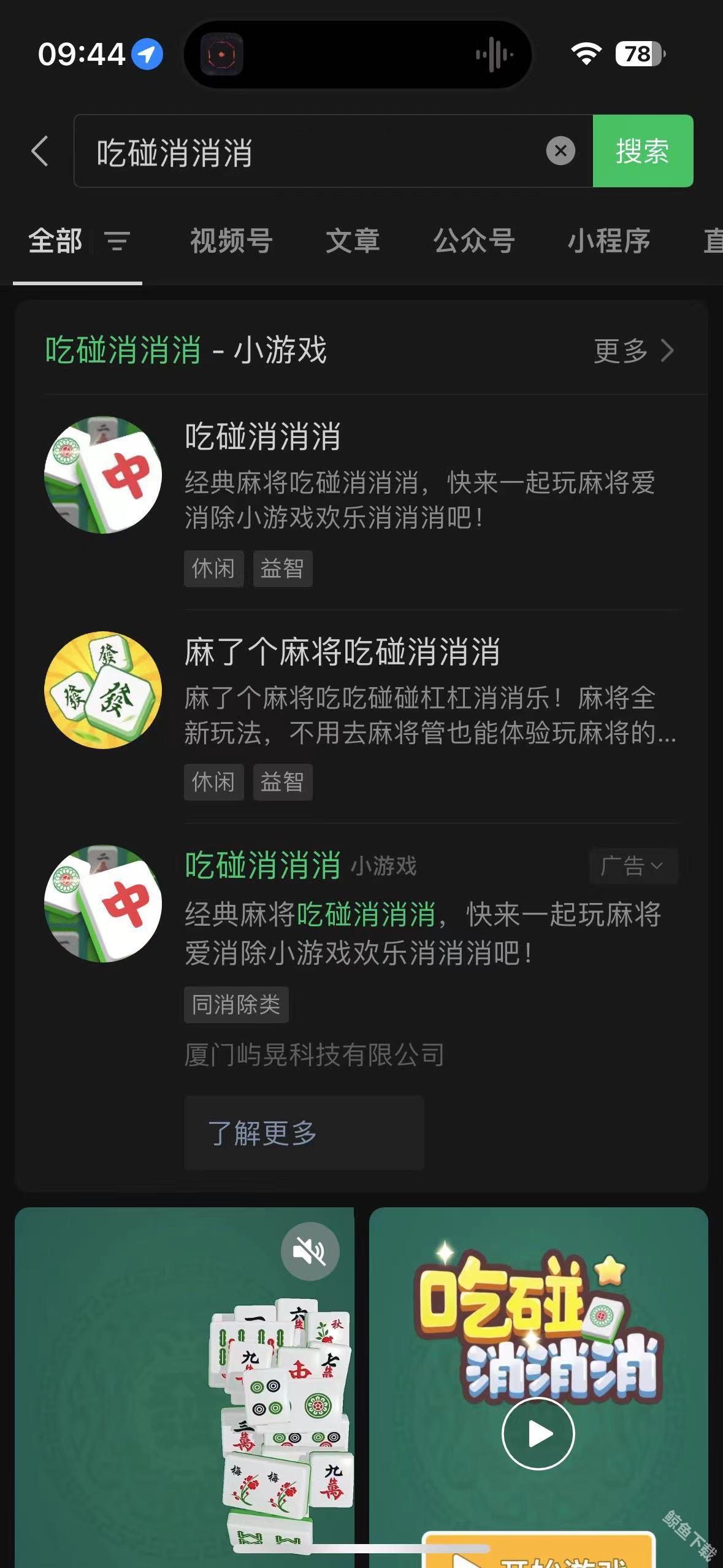
Task: Play the 吃碰消消消 promo video
Action: [538, 1434]
